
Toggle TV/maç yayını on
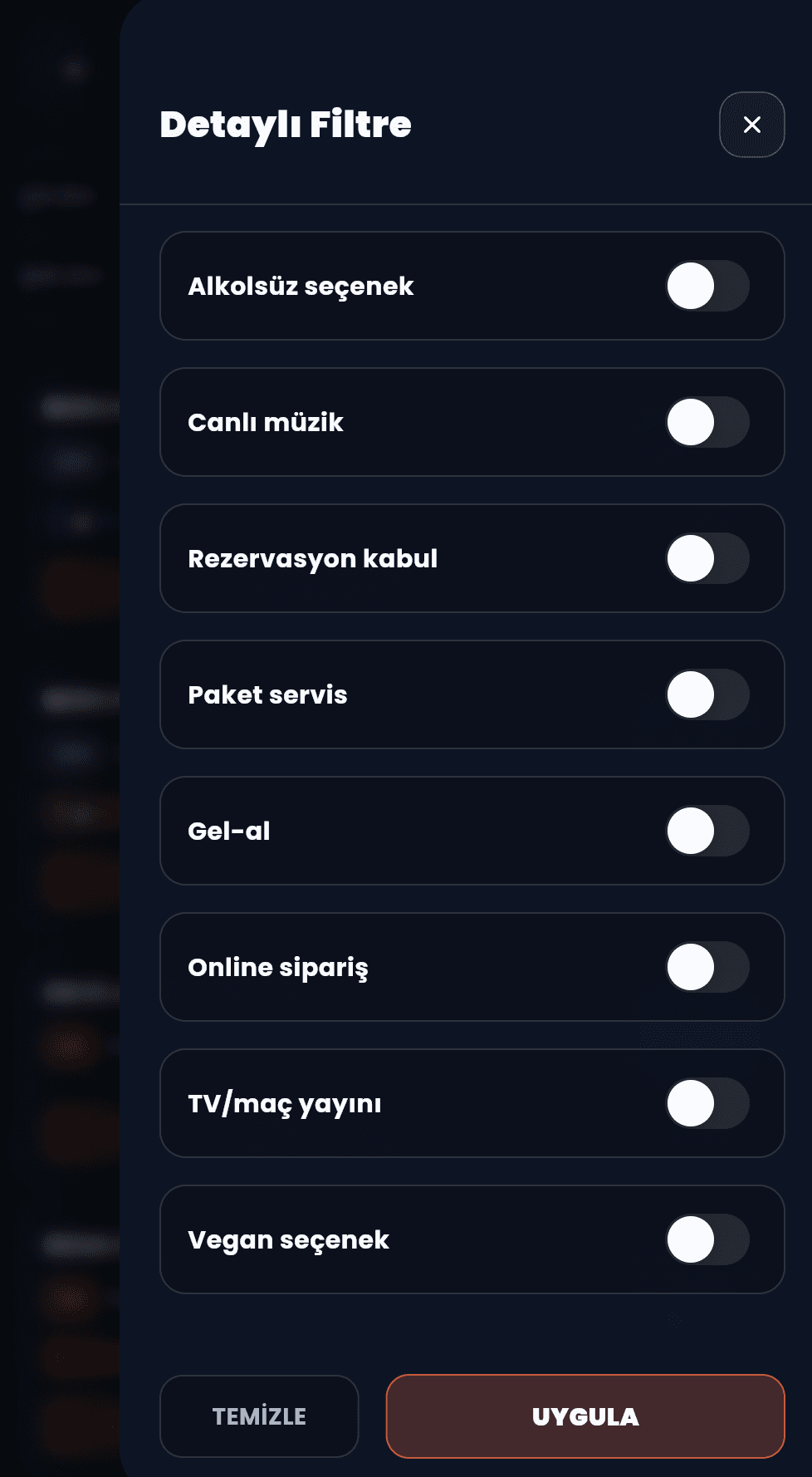709,1103
